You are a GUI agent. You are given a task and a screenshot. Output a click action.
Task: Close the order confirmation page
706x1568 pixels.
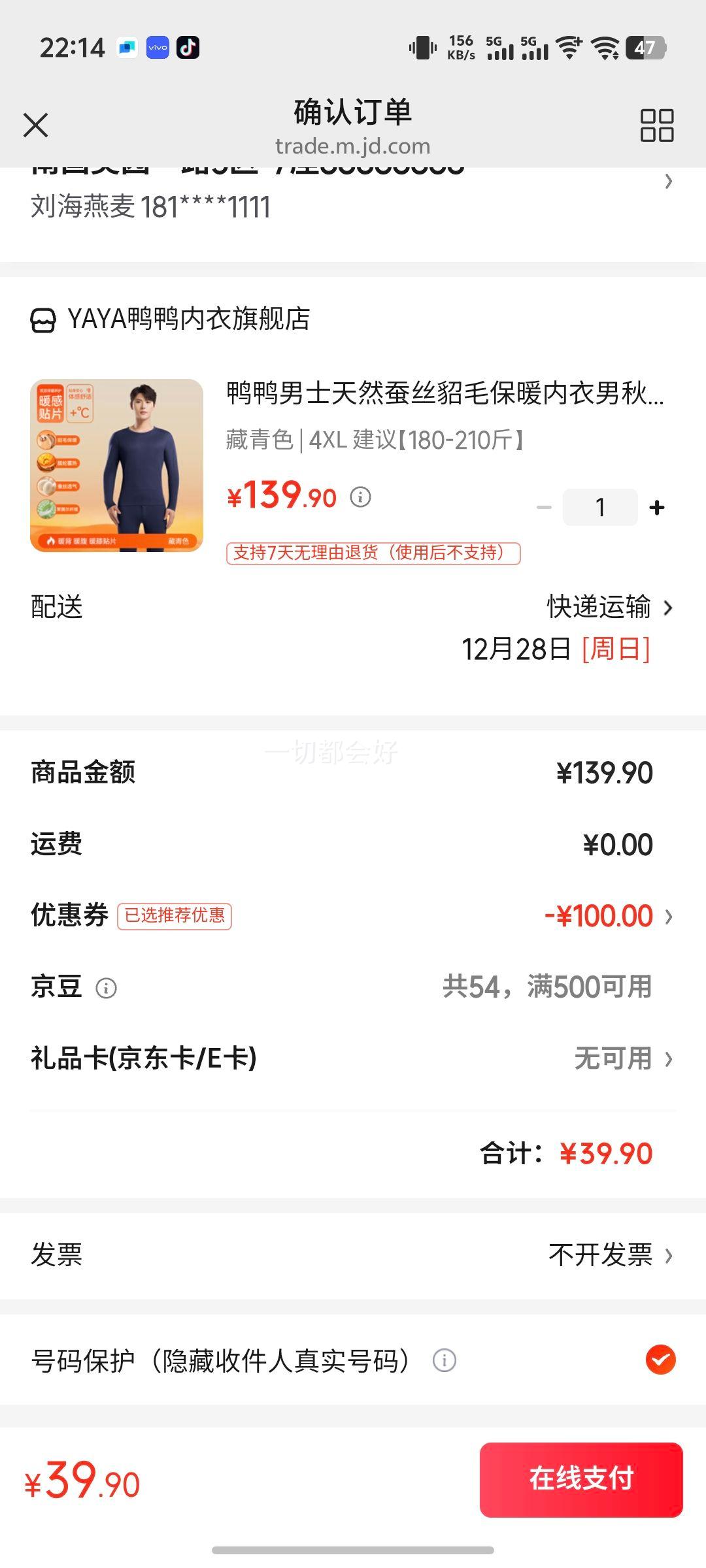pyautogui.click(x=35, y=125)
